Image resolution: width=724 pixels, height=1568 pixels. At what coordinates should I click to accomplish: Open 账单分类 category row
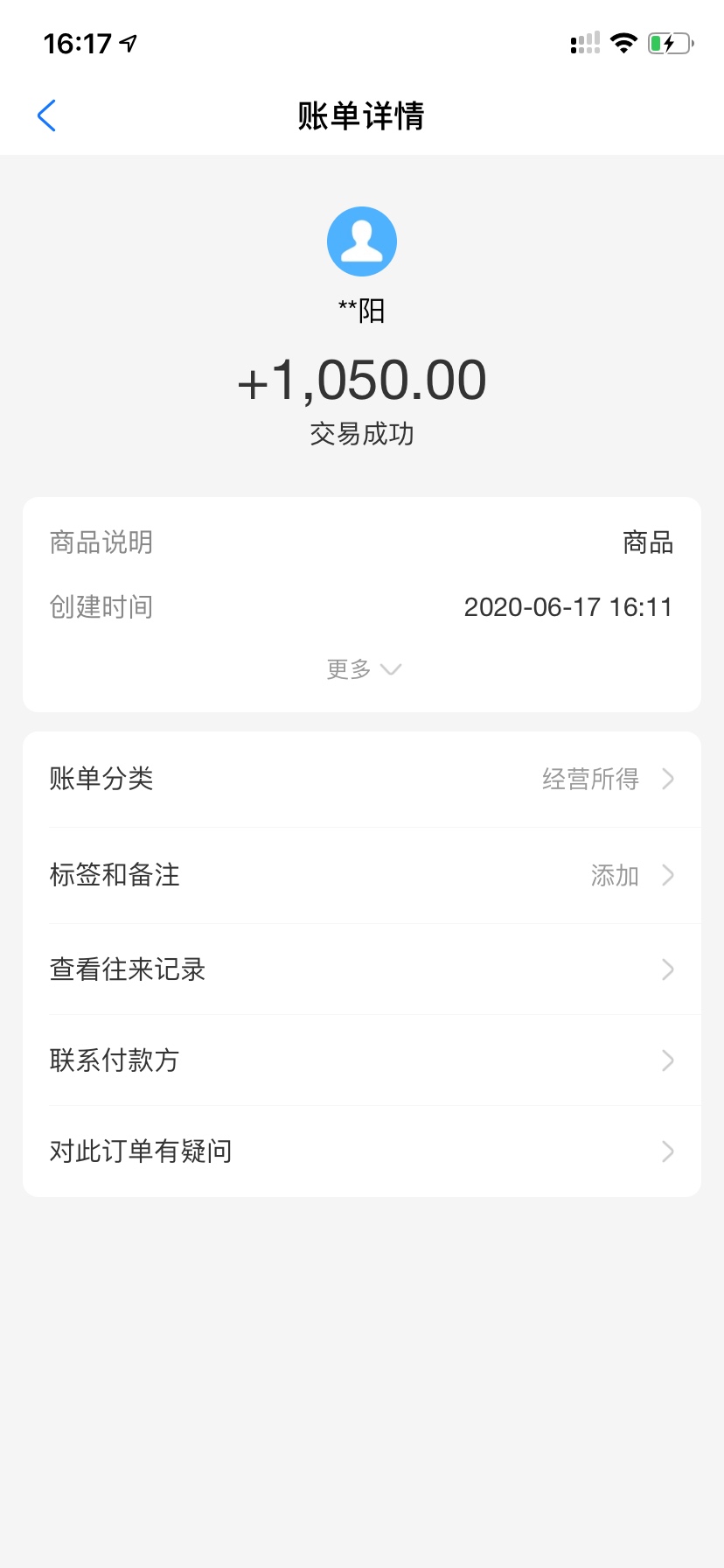click(x=362, y=779)
